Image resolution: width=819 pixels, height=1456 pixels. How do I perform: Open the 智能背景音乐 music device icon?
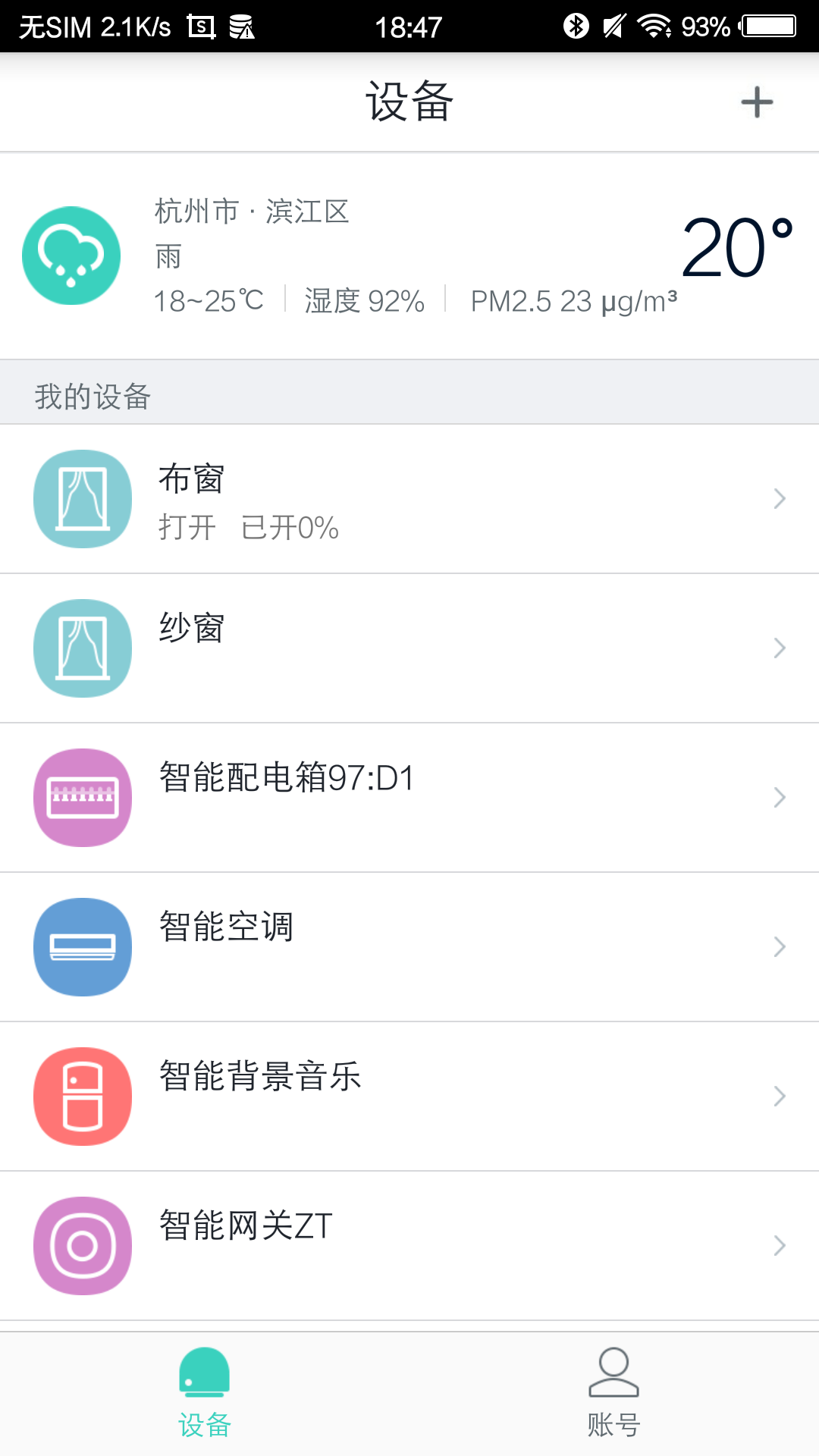[82, 1095]
